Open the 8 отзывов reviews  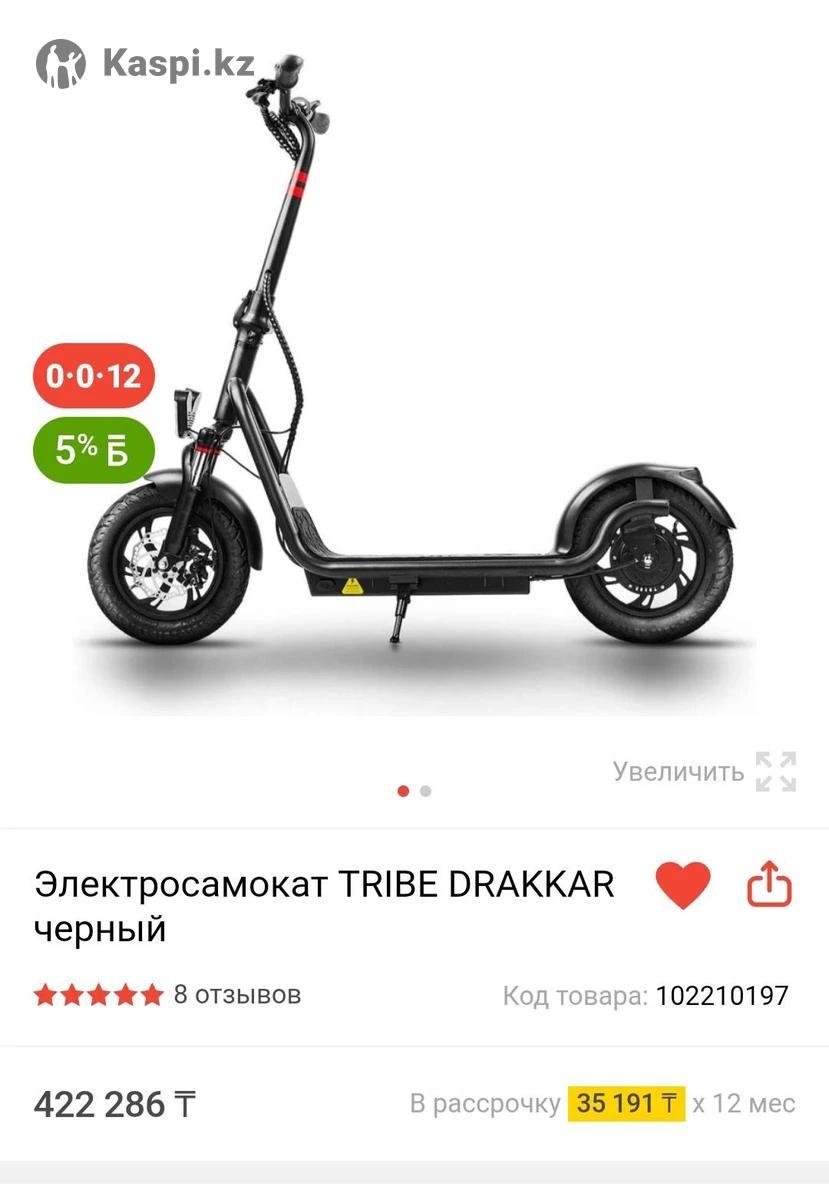[236, 995]
